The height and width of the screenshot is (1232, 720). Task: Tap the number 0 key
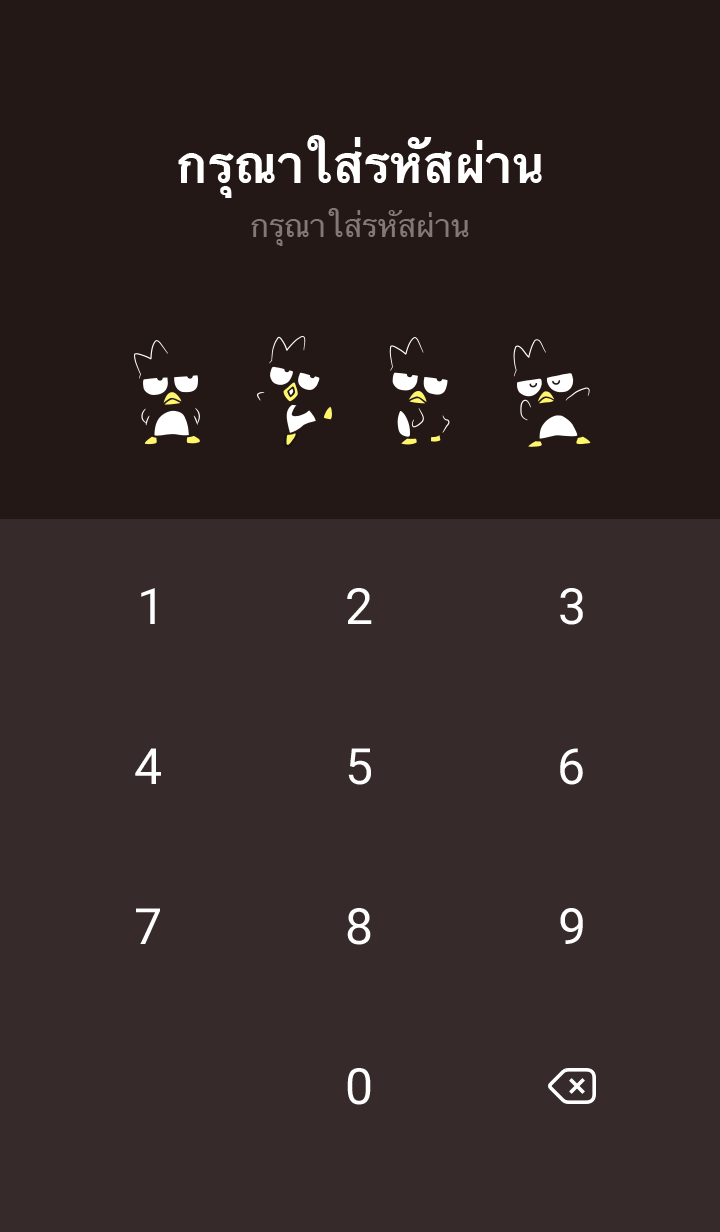(359, 1087)
